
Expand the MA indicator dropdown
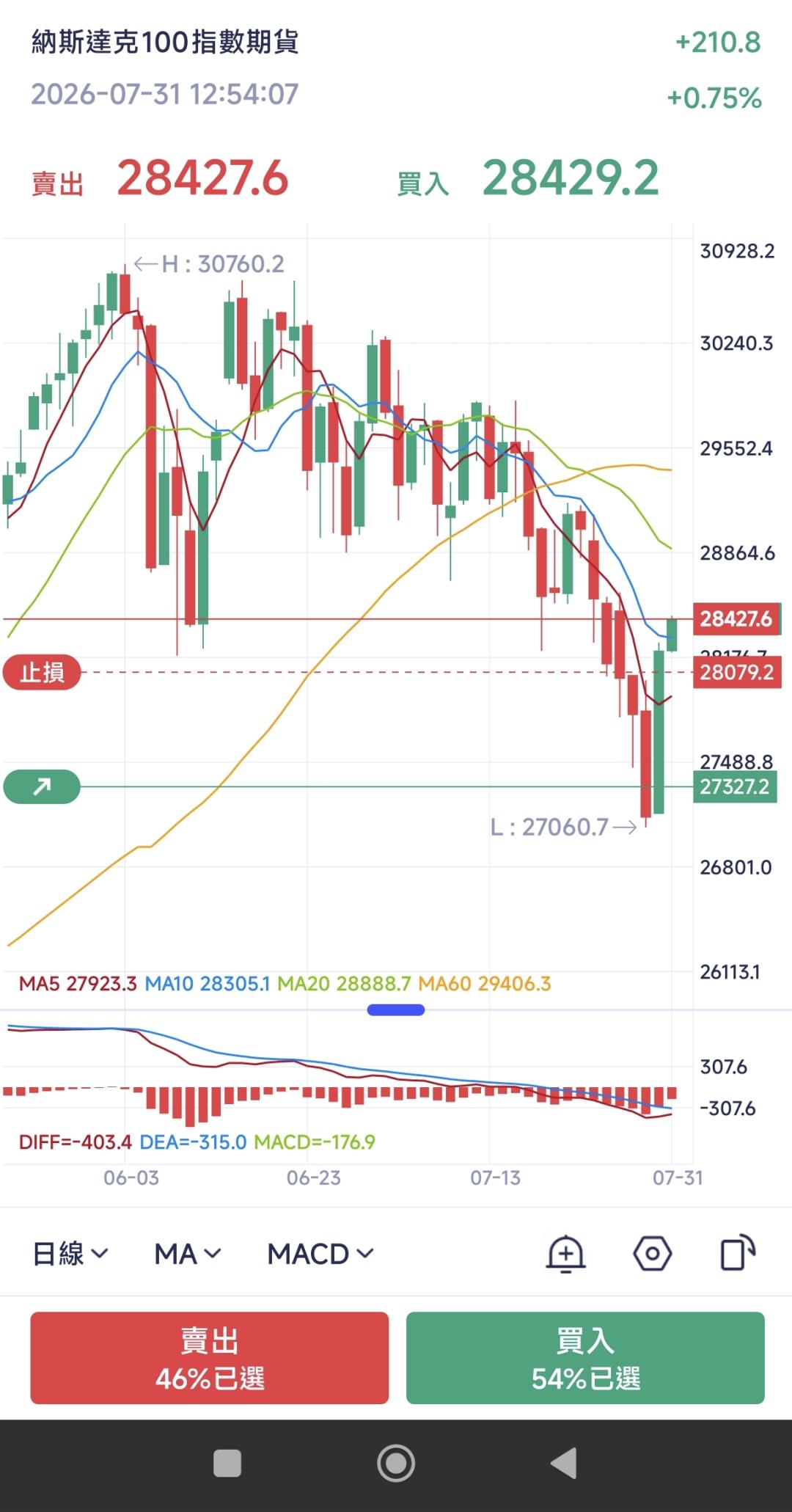click(x=187, y=1253)
